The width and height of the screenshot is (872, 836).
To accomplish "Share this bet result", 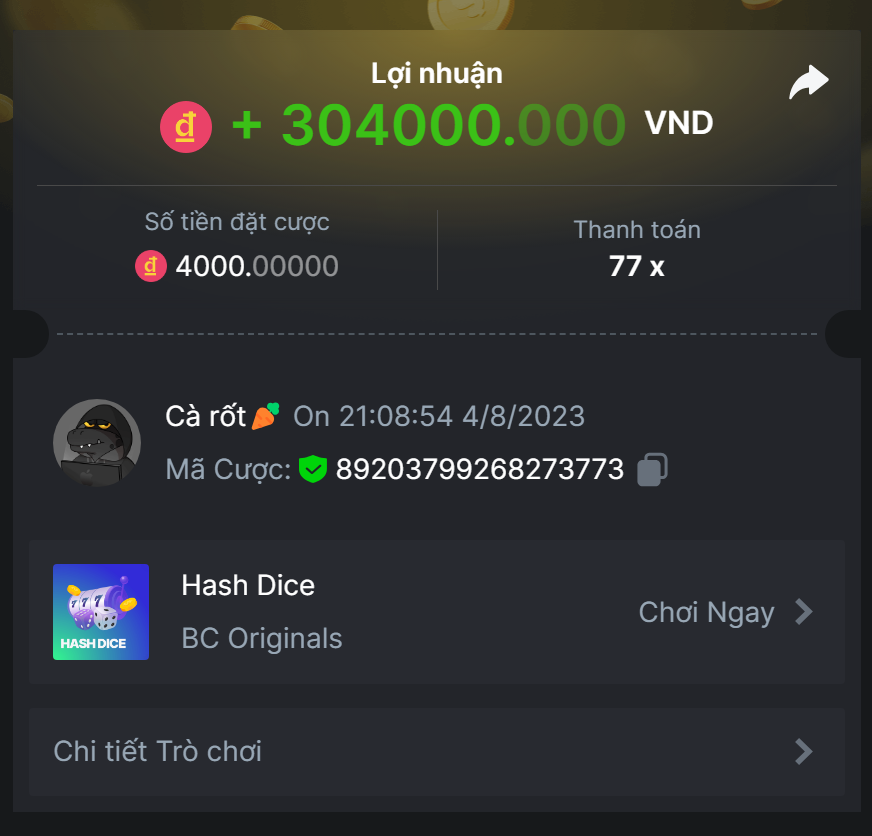I will pyautogui.click(x=809, y=83).
